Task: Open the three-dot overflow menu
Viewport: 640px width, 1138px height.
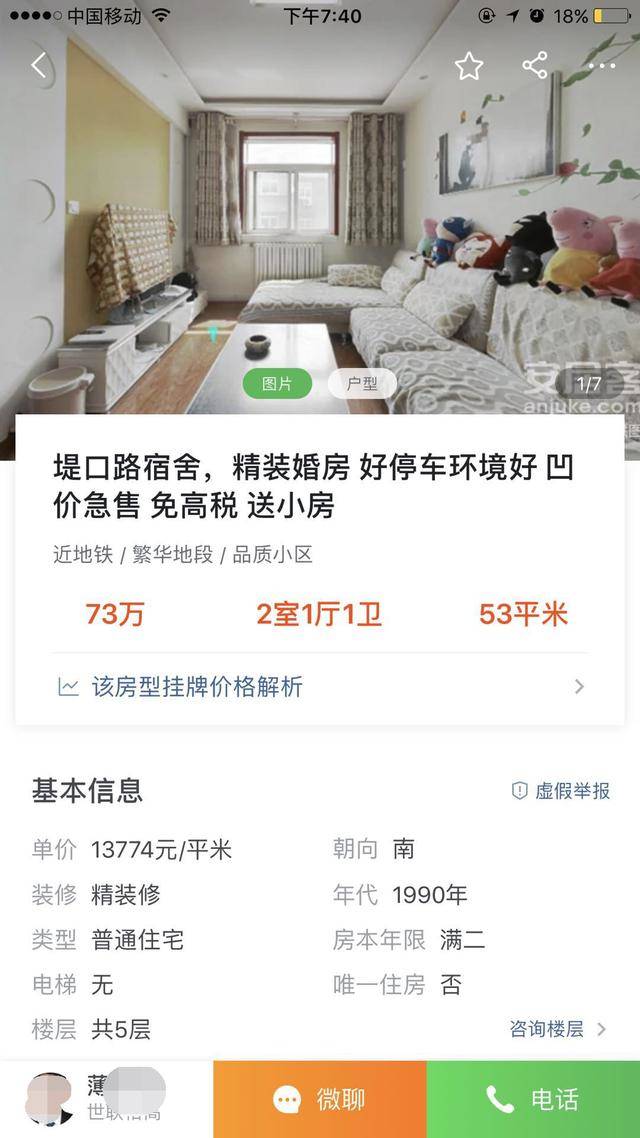Action: [602, 67]
